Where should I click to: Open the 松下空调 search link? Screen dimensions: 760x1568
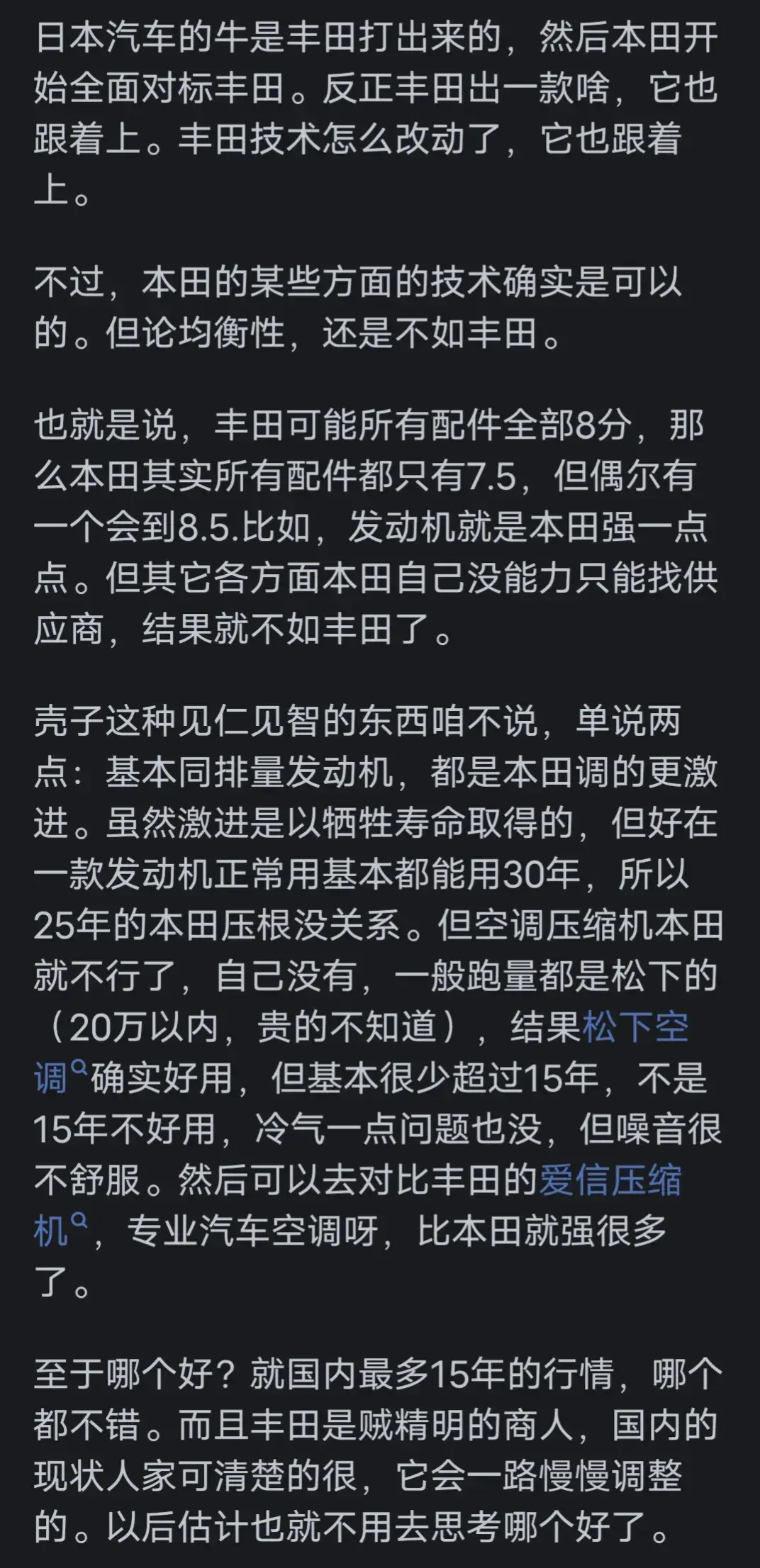tap(635, 1028)
